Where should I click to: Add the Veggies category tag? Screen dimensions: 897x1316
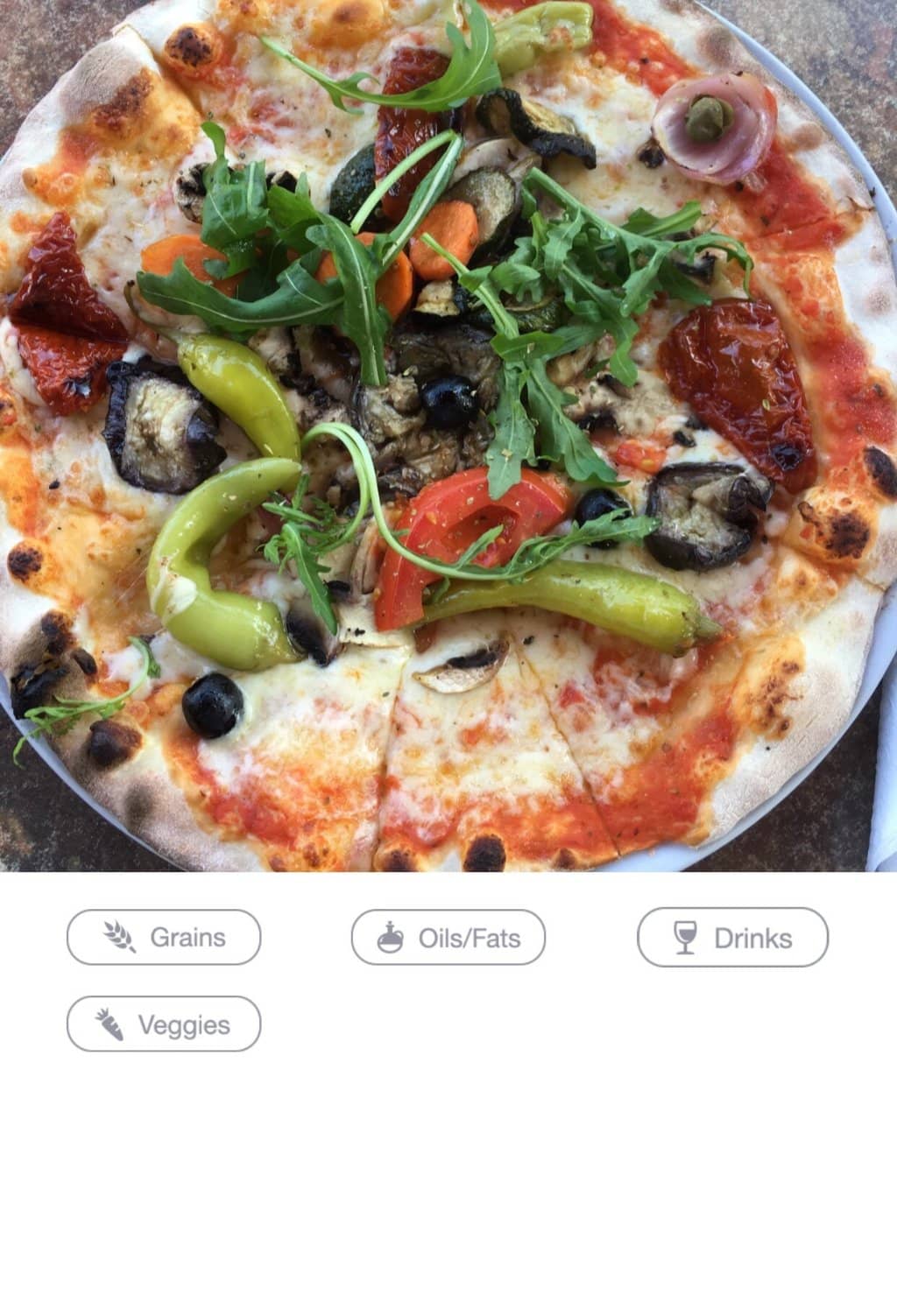(x=164, y=1024)
